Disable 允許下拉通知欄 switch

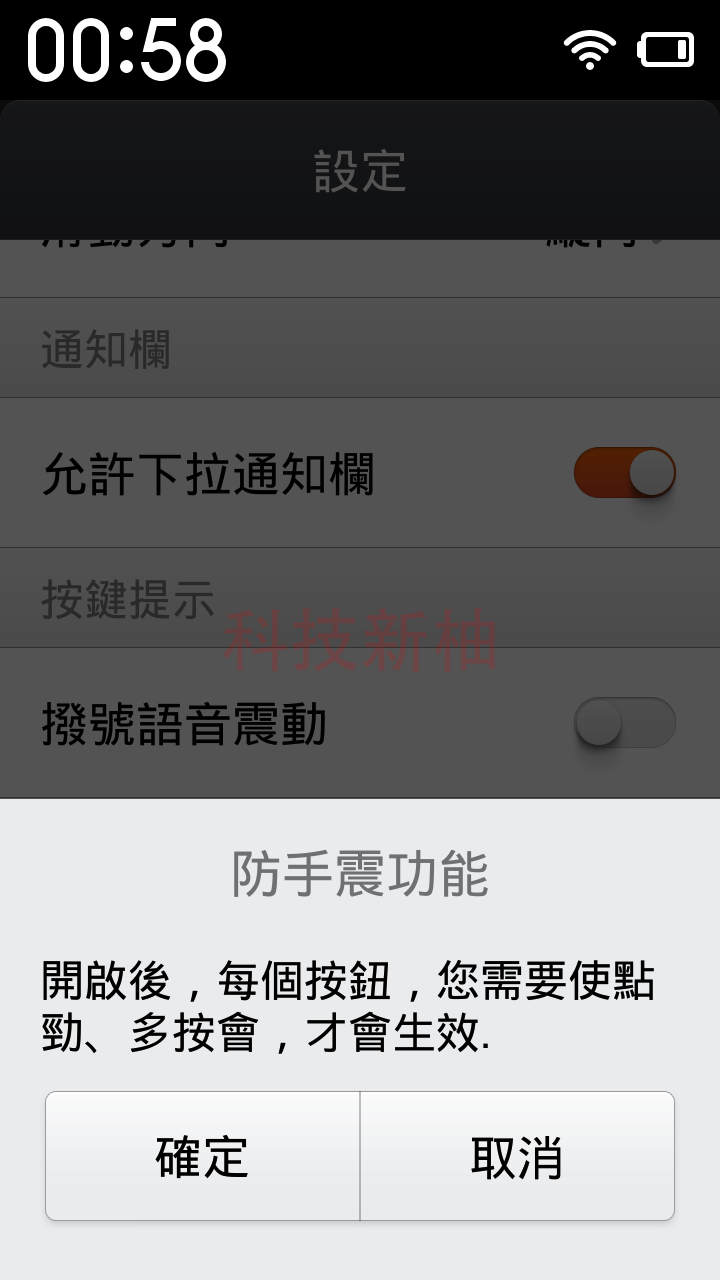tap(624, 473)
